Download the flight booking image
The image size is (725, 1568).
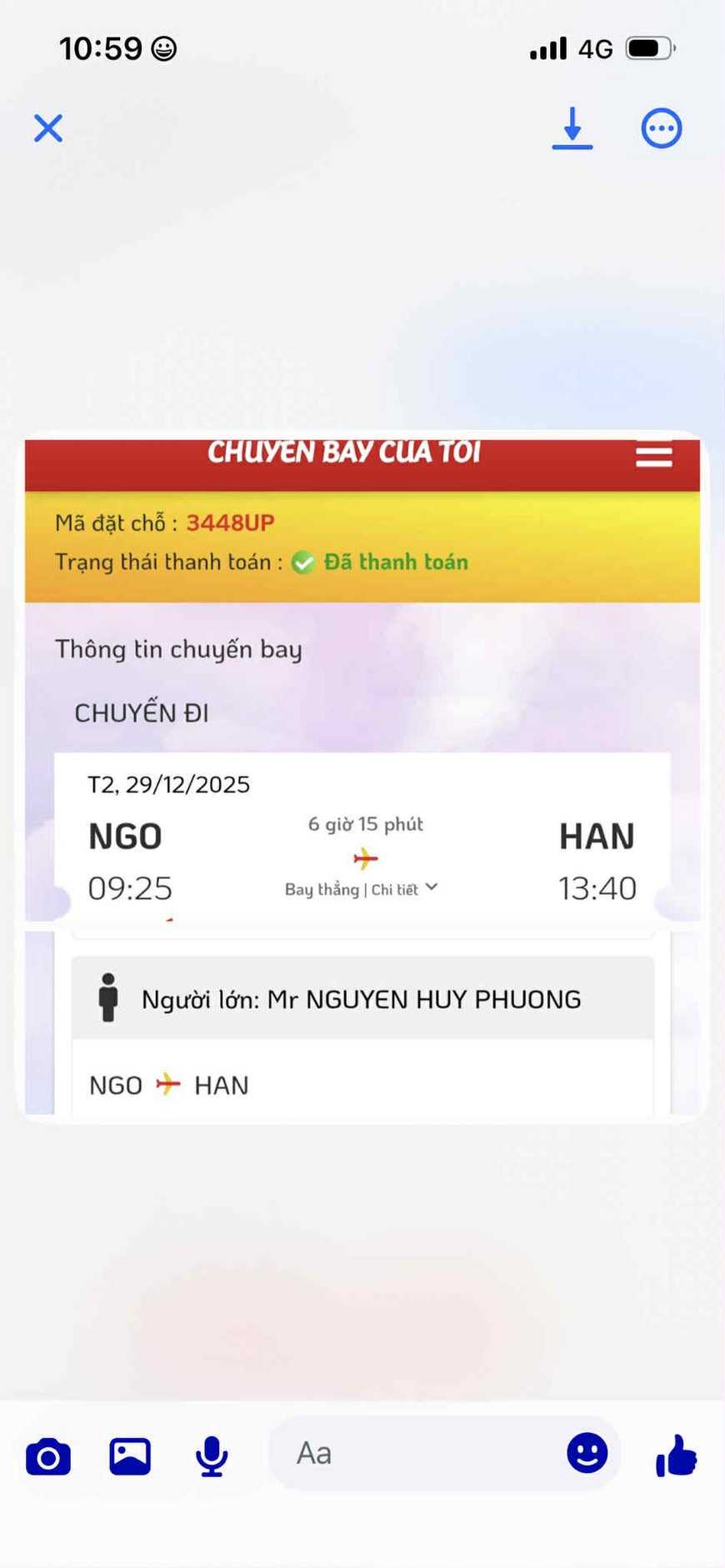click(572, 129)
